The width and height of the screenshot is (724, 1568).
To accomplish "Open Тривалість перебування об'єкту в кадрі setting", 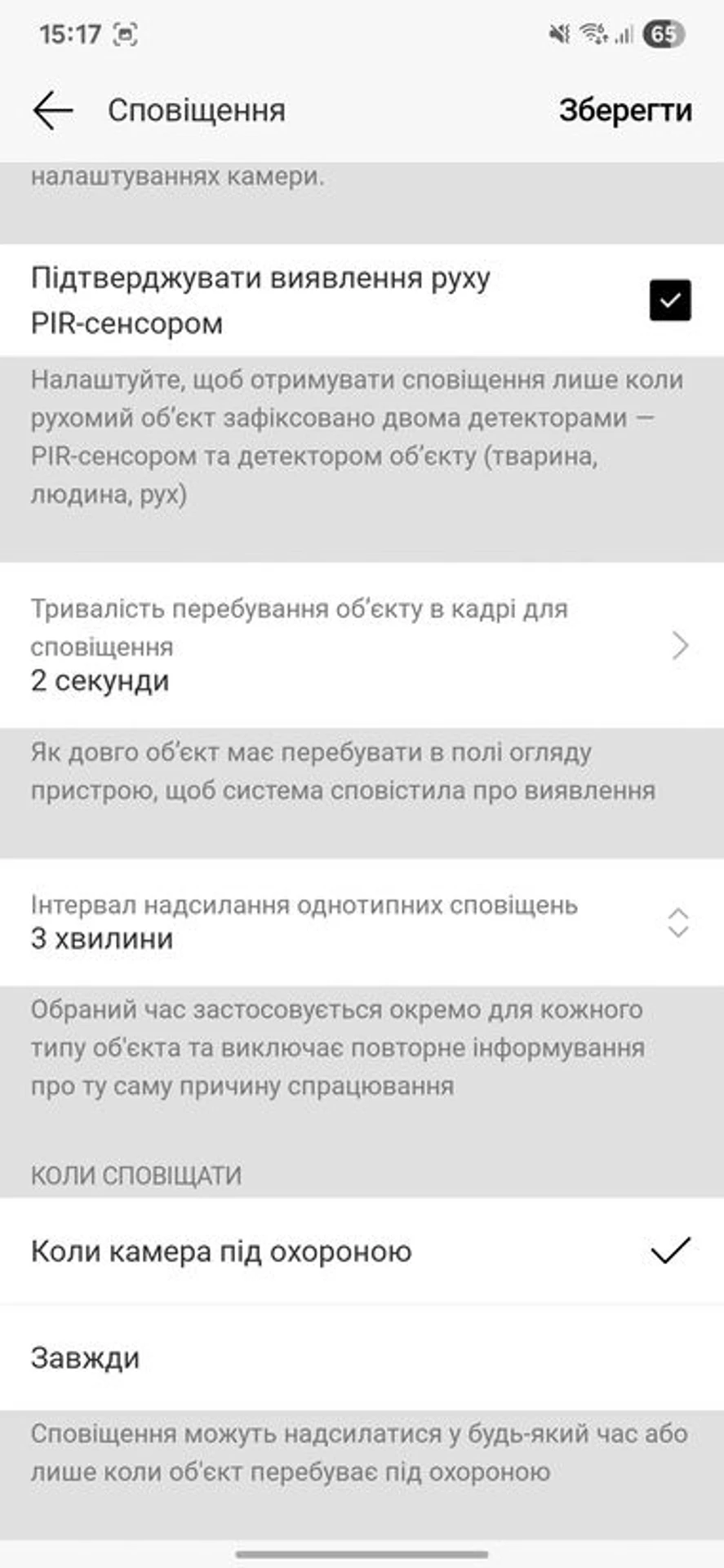I will click(x=361, y=645).
